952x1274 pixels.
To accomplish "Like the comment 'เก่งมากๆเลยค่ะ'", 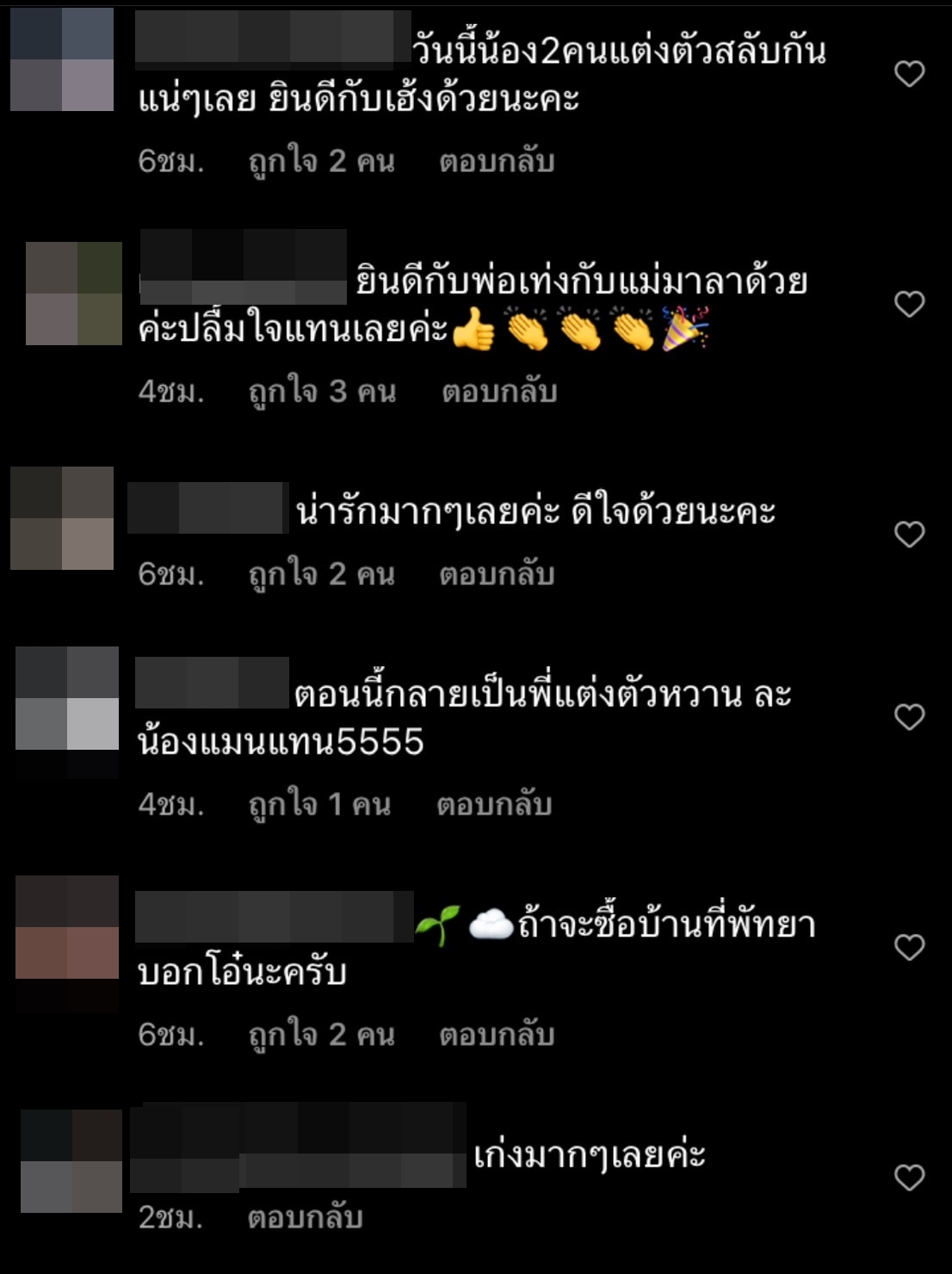I will (909, 1178).
